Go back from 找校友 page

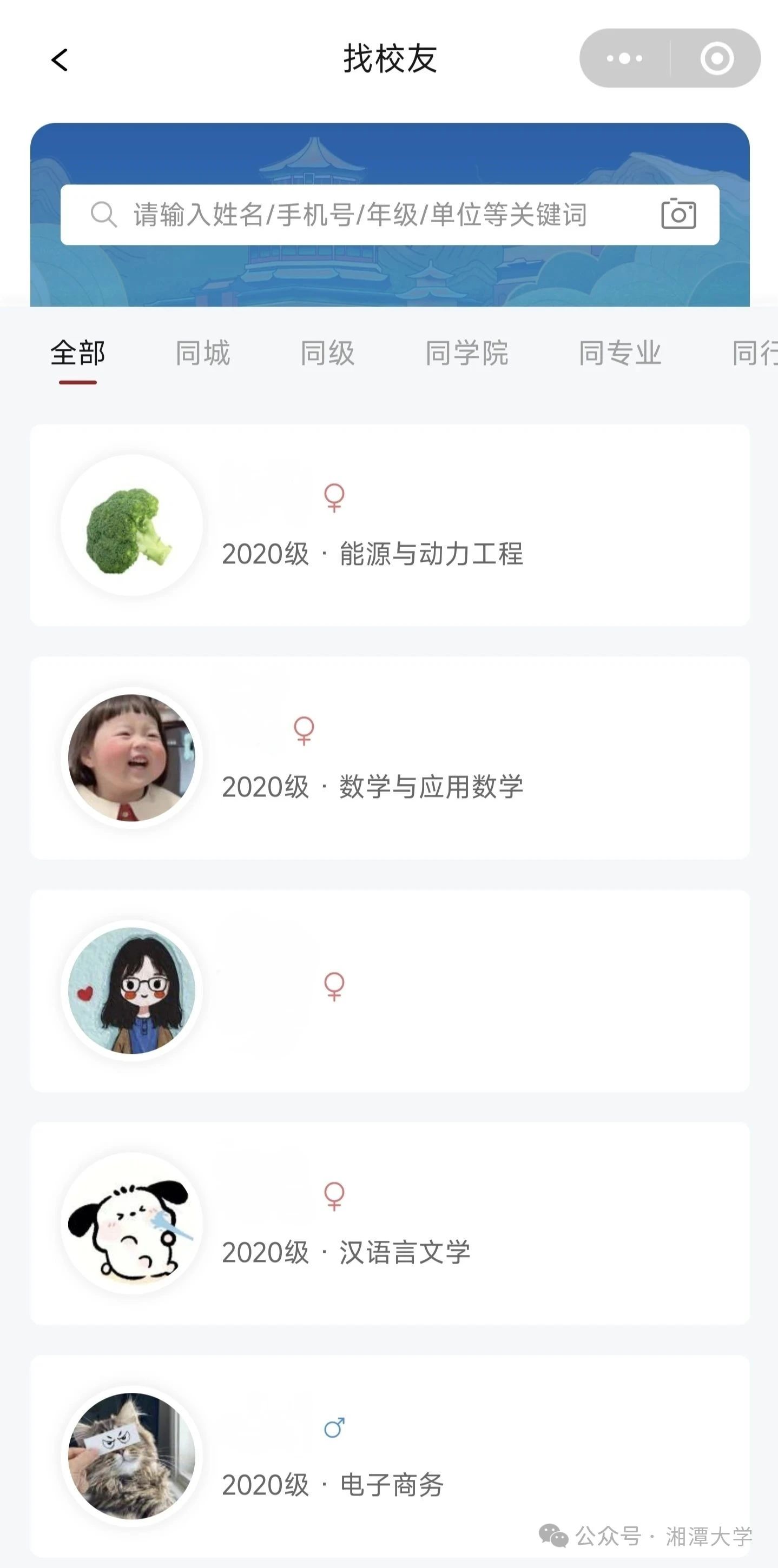[60, 59]
